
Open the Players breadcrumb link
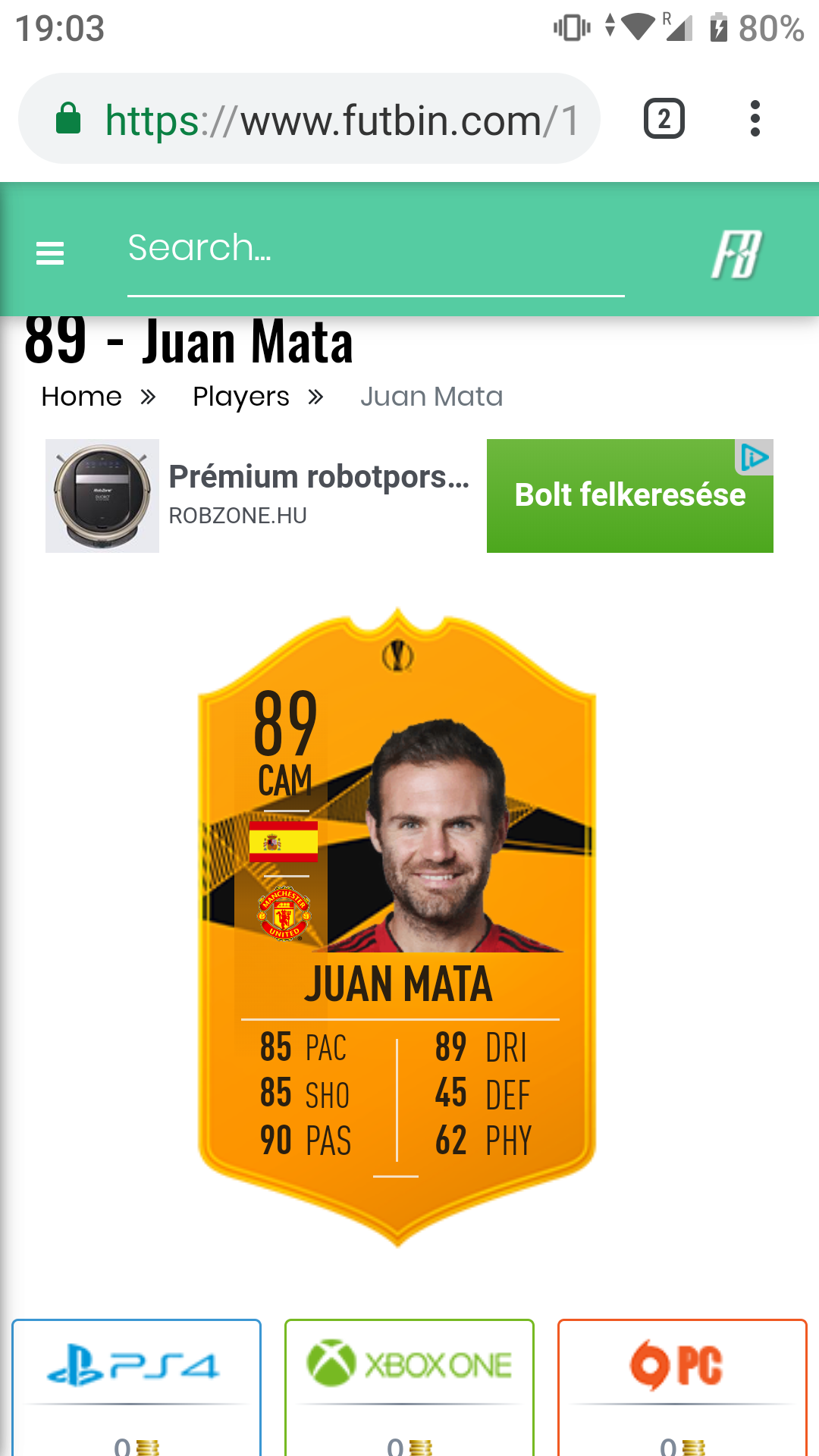[241, 397]
